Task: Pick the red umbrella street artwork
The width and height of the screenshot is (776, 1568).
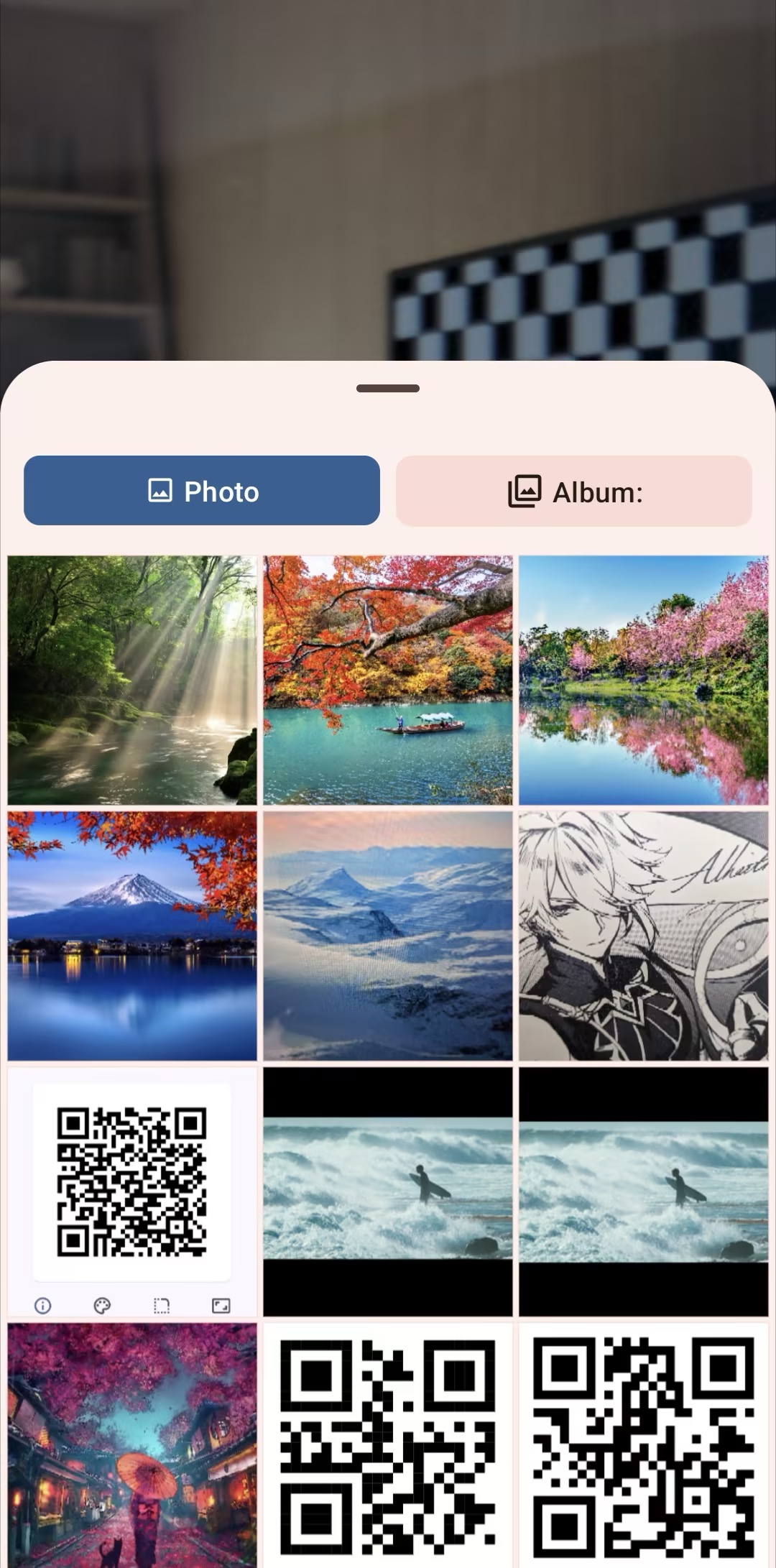Action: [x=132, y=1444]
